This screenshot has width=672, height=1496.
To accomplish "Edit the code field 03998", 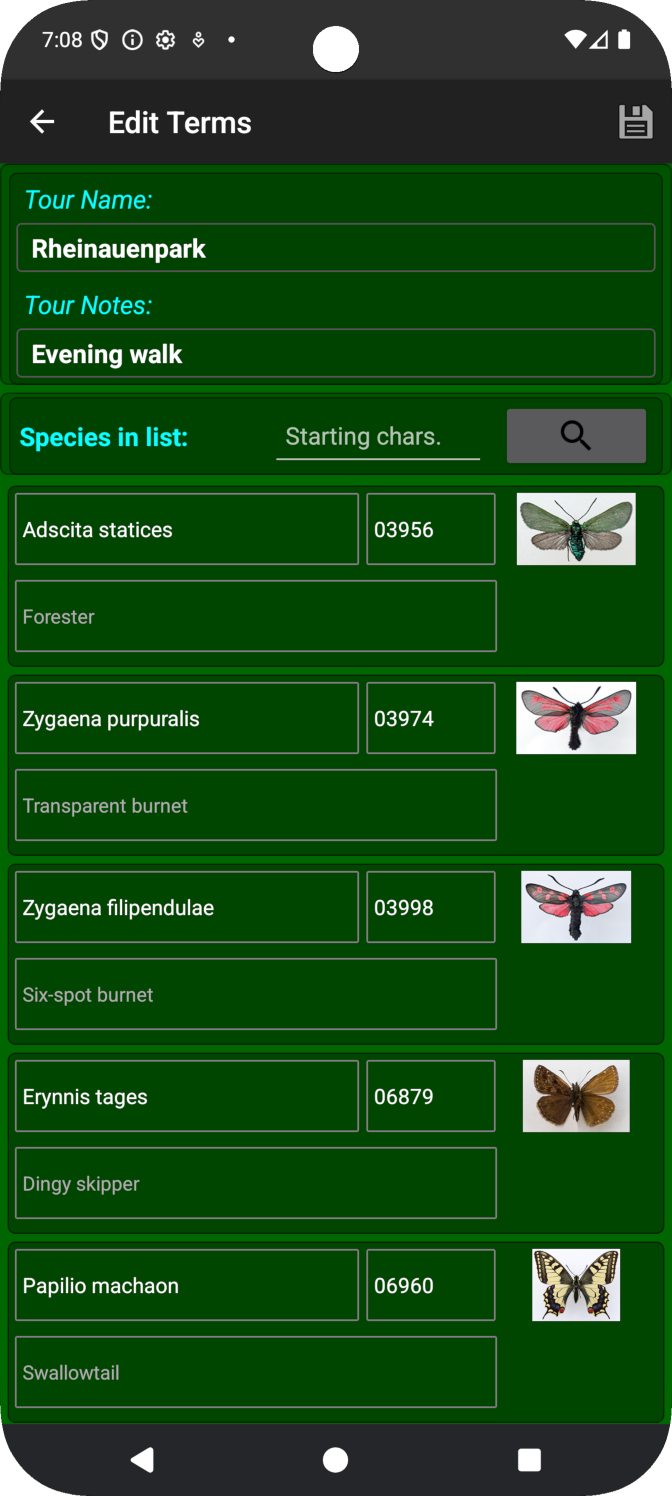I will [431, 907].
